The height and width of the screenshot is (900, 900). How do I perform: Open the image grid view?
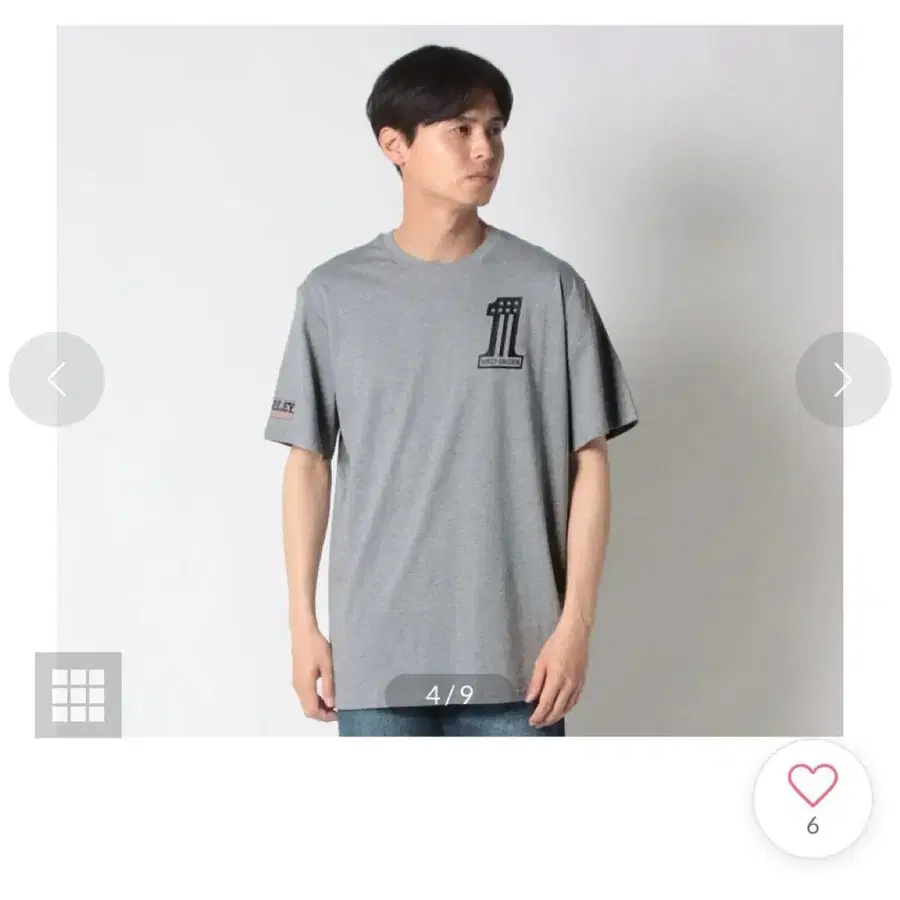(78, 695)
